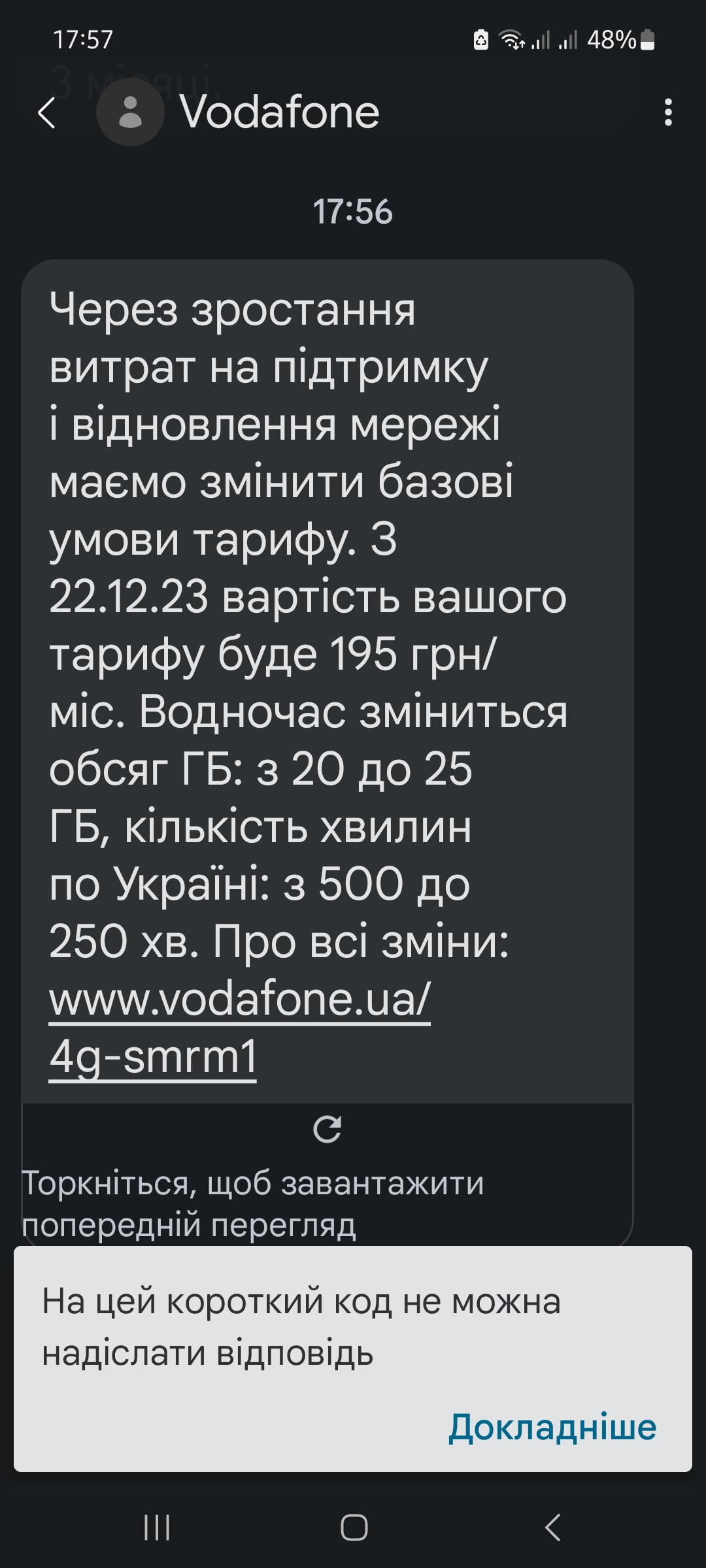Open recent apps from the navigation bar
This screenshot has width=706, height=1568.
157,1527
